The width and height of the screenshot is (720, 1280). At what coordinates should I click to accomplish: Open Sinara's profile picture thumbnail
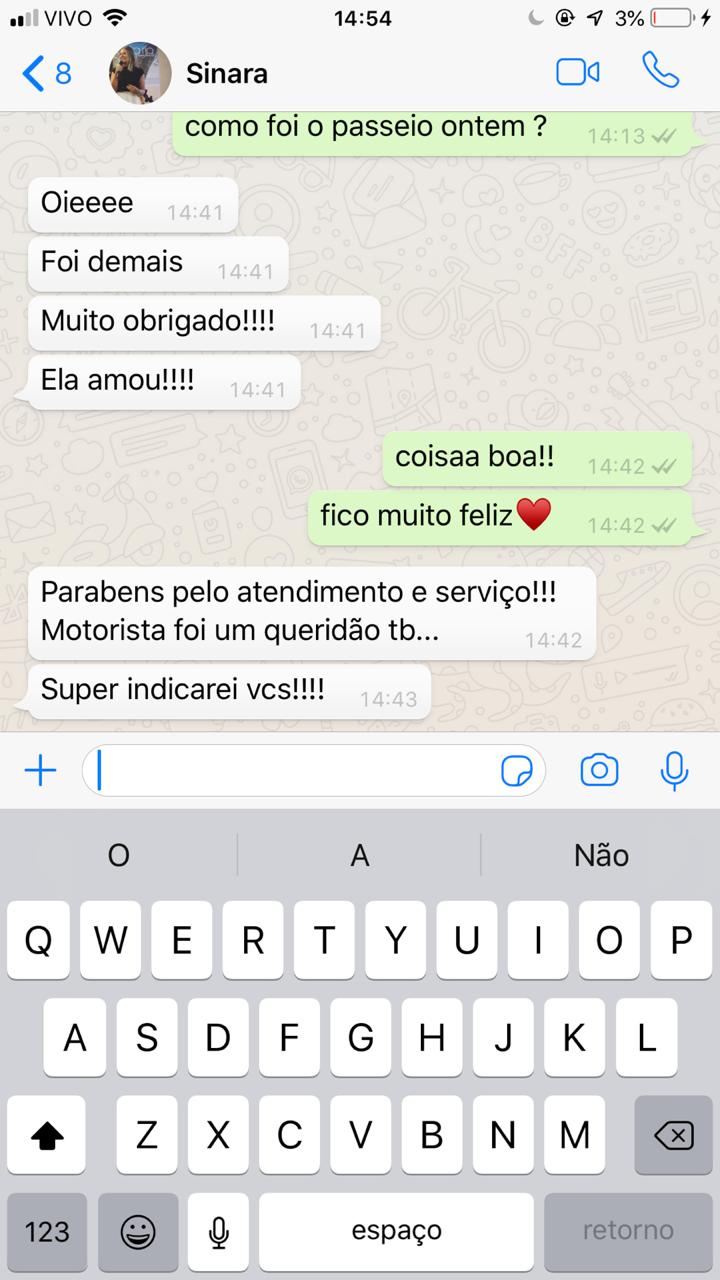pyautogui.click(x=139, y=72)
